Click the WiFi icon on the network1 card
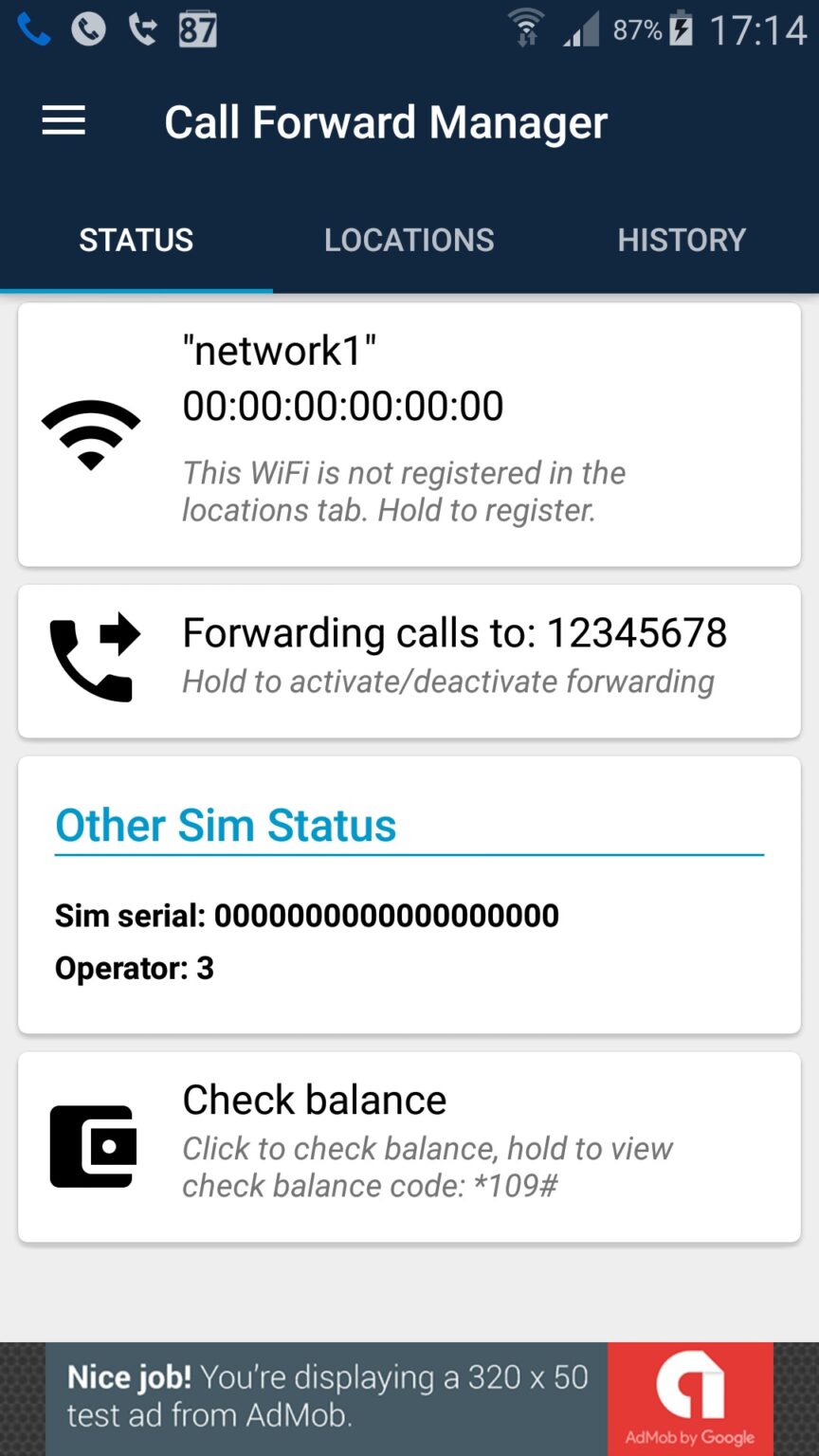This screenshot has height=1456, width=819. click(91, 434)
